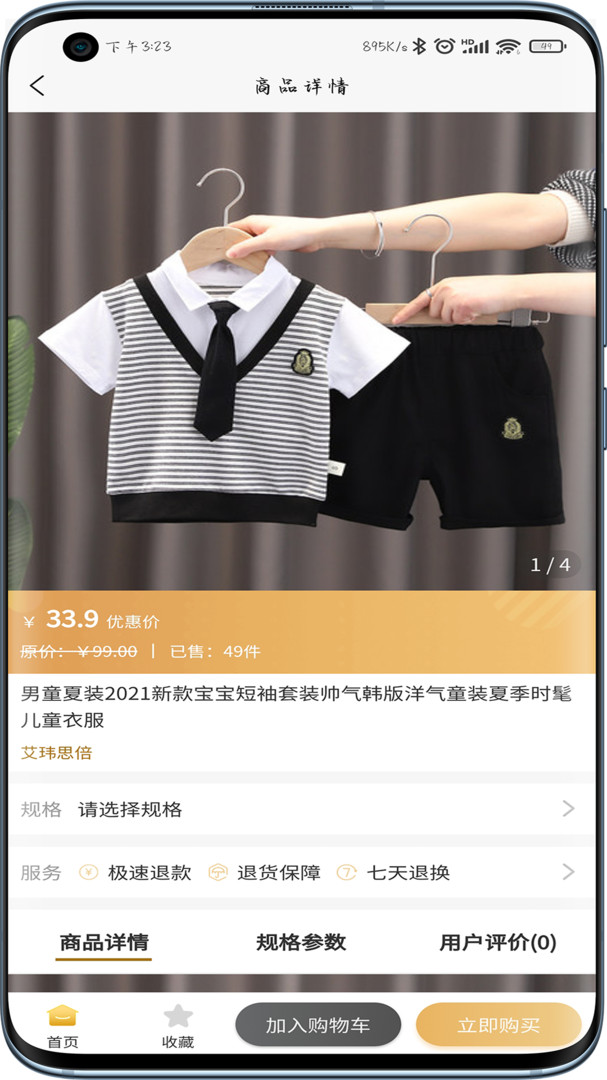Open the 艾玮思倍 brand link
This screenshot has height=1080, width=607.
pyautogui.click(x=57, y=753)
